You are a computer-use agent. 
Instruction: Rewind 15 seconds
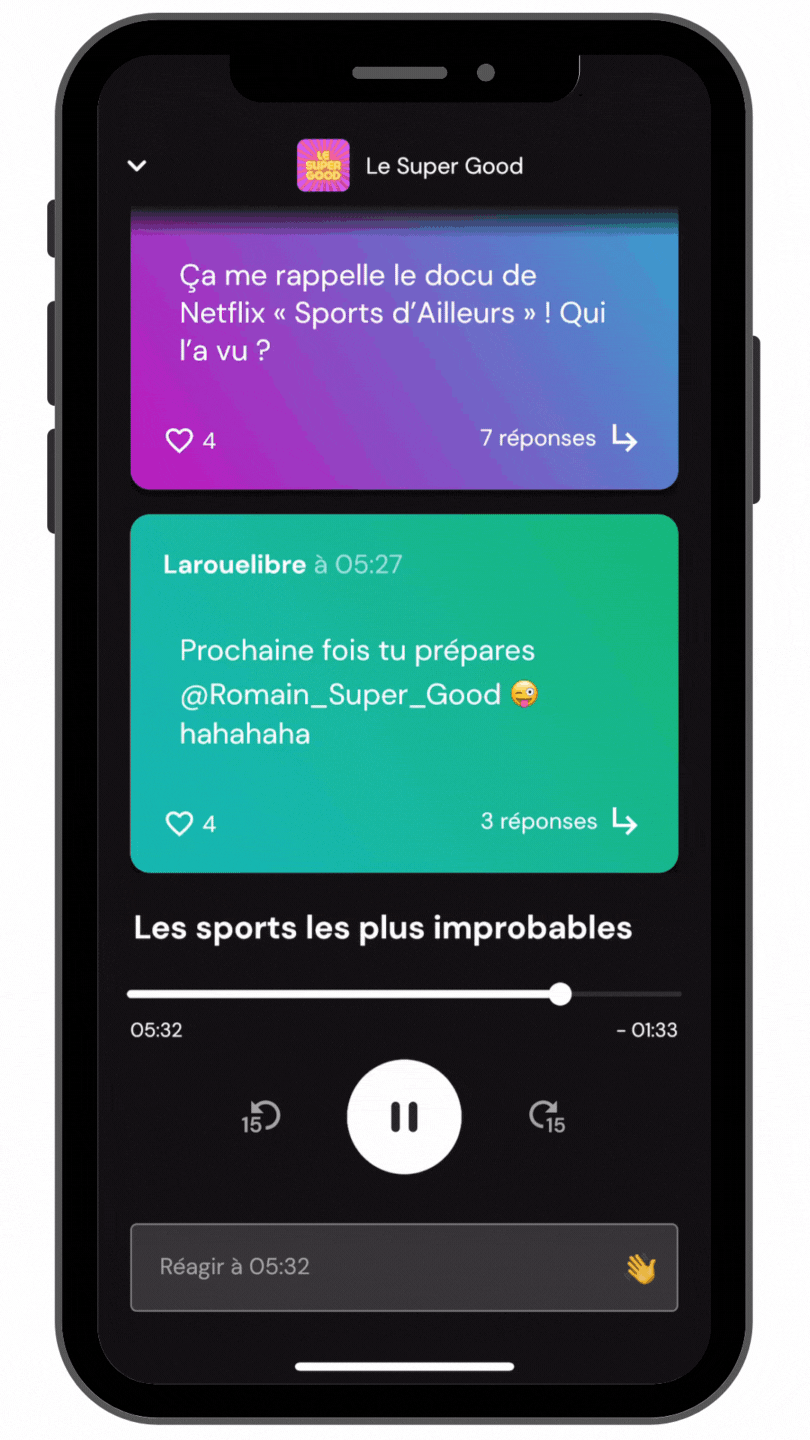260,1117
